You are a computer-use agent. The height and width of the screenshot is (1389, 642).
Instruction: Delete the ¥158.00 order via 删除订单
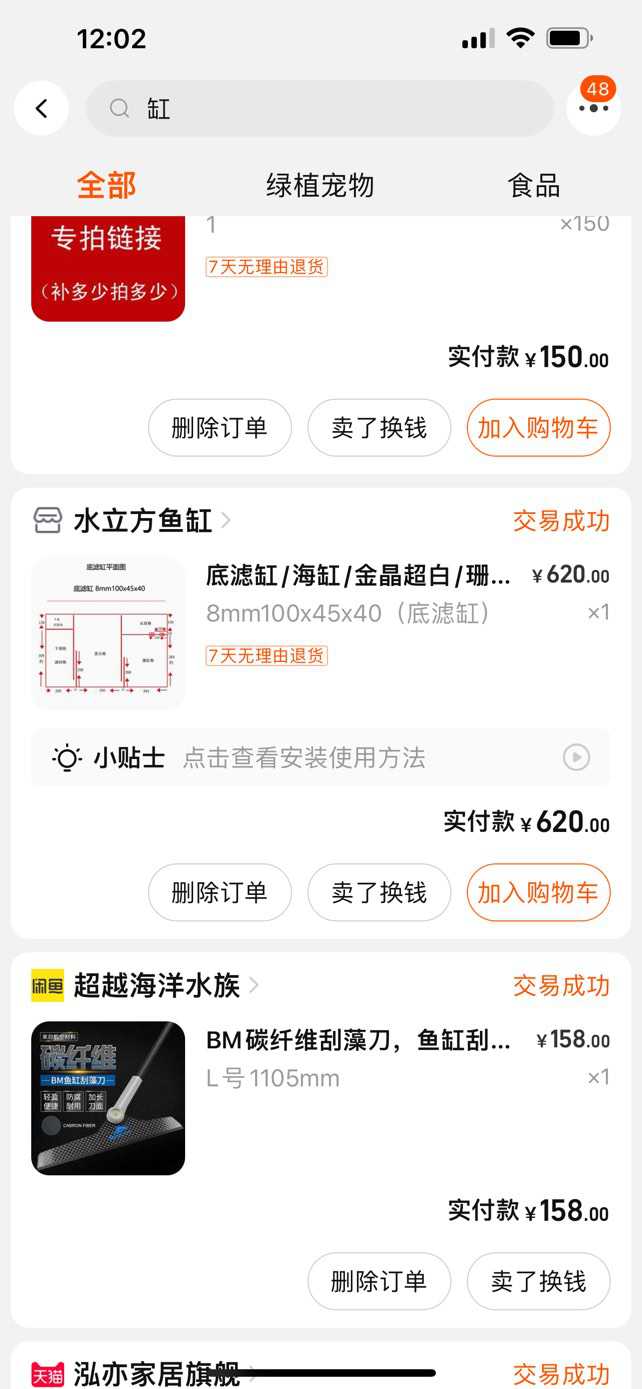[379, 1281]
